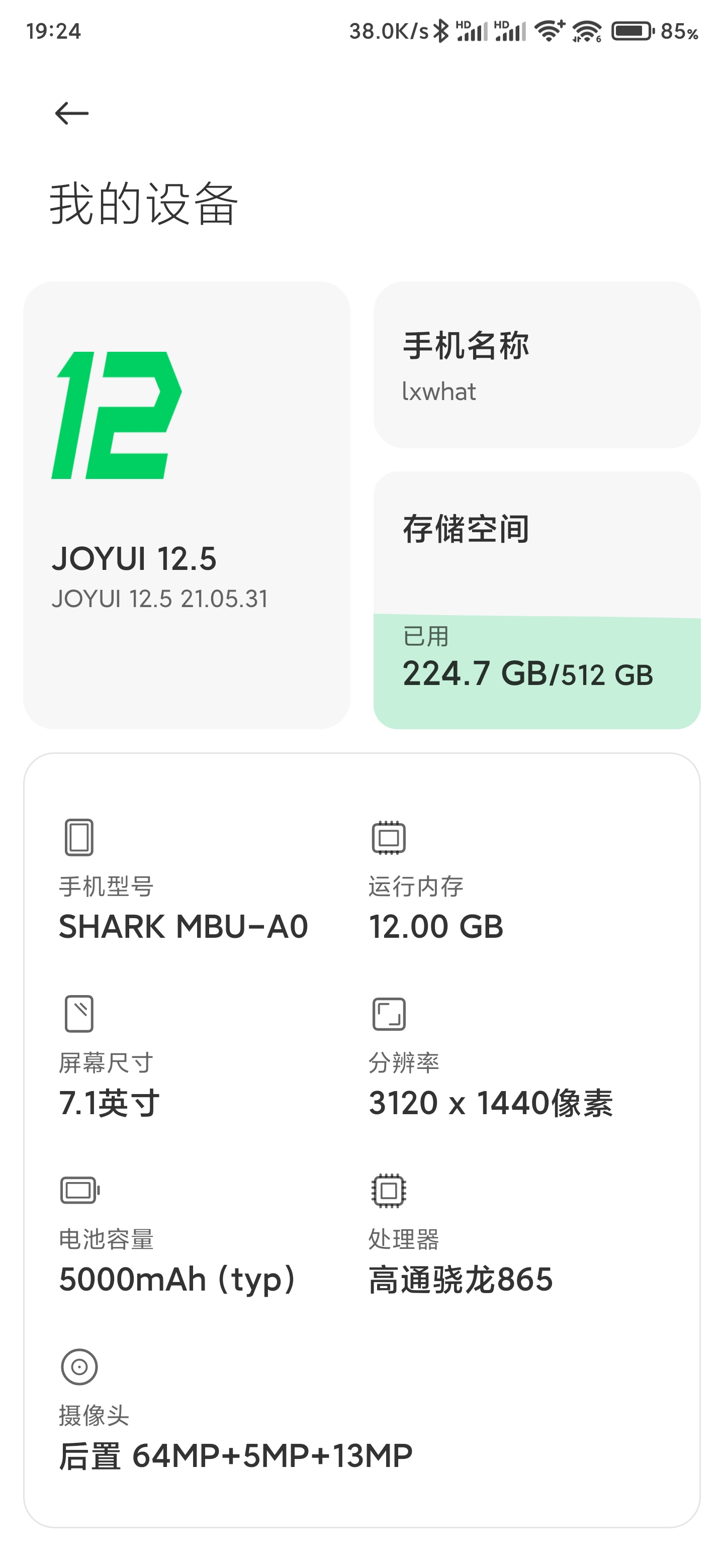
Task: Go back using the arrow icon
Action: 71,113
